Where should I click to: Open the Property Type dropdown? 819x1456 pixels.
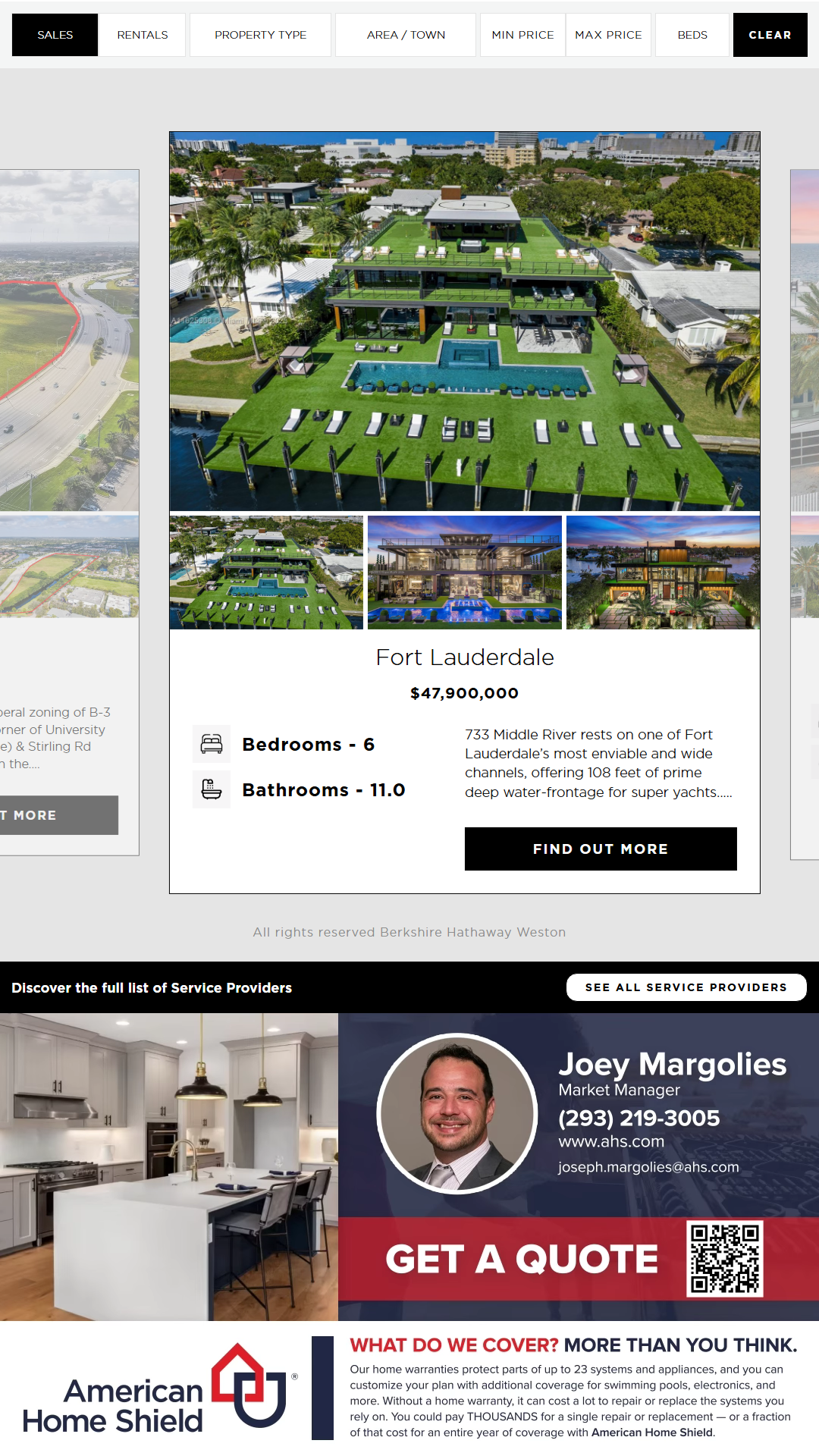pyautogui.click(x=260, y=35)
